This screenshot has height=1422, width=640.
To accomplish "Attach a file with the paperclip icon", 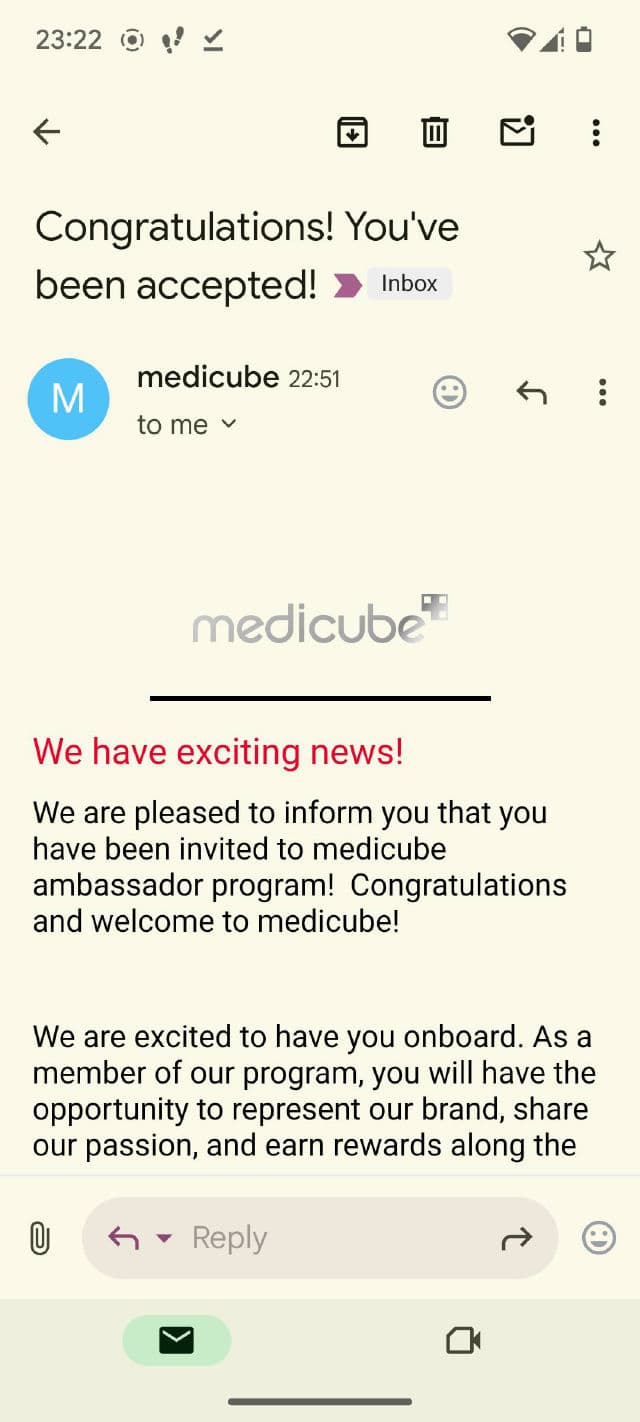I will [39, 1238].
